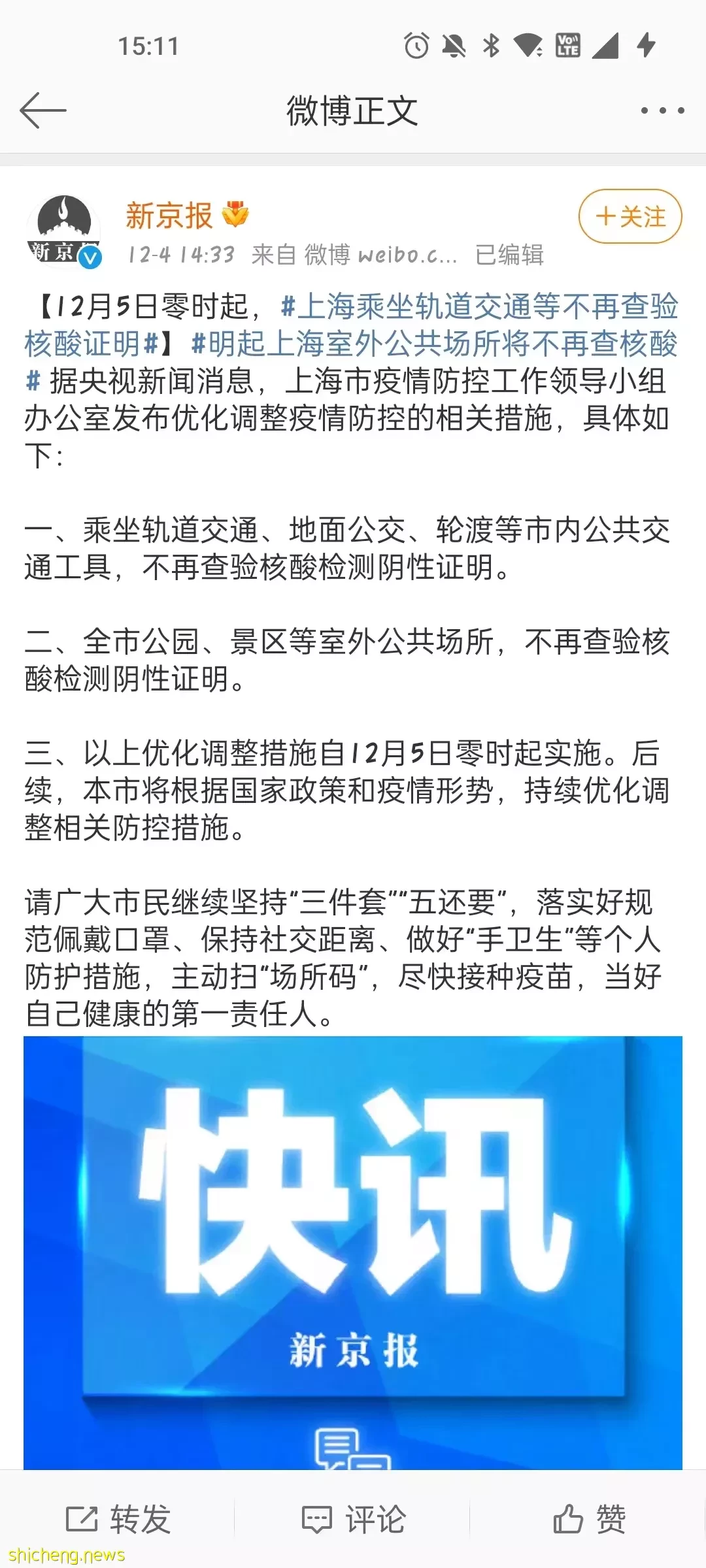The height and width of the screenshot is (1568, 706).
Task: Open the three-dot overflow menu
Action: pyautogui.click(x=662, y=110)
